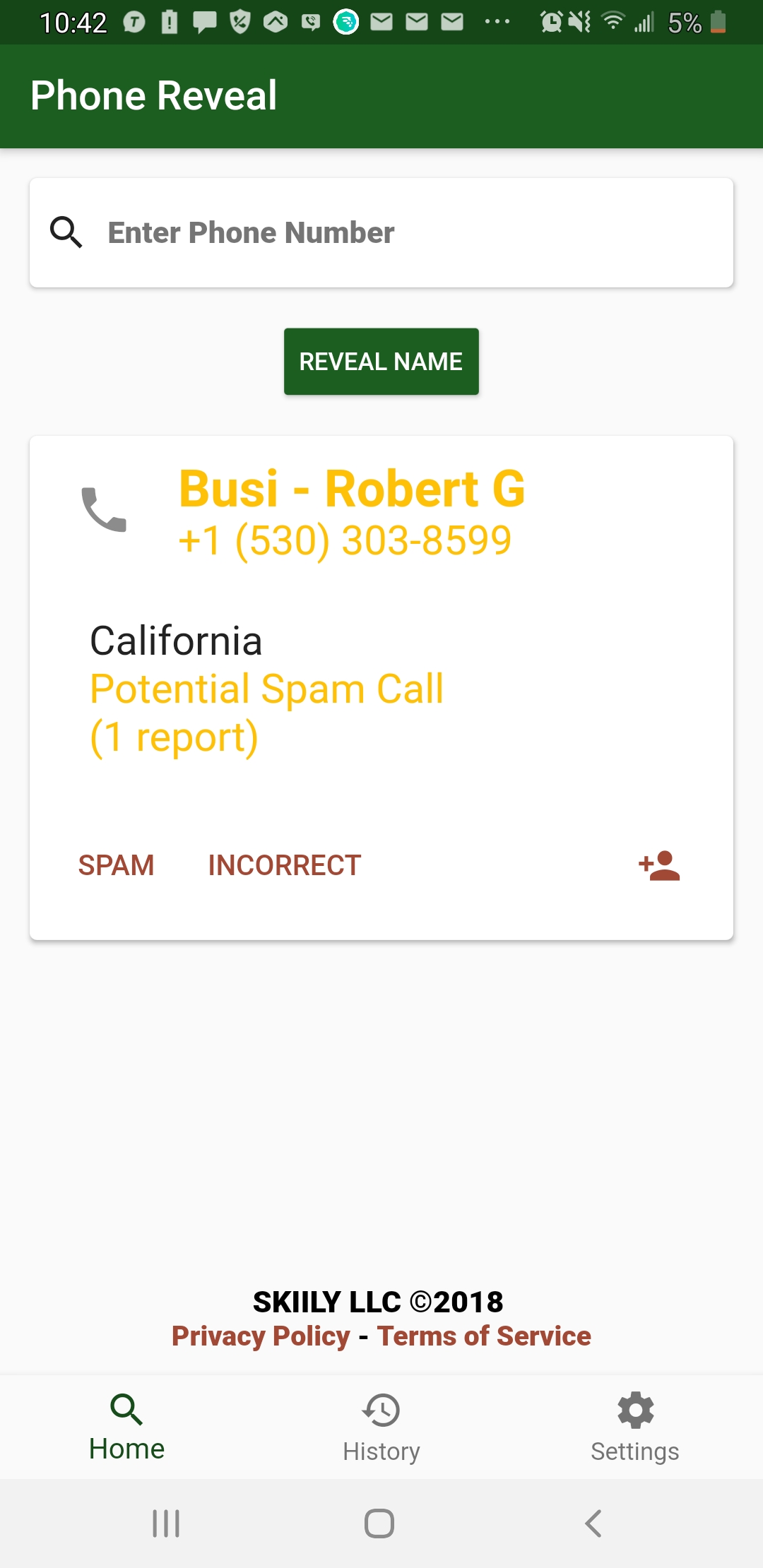The width and height of the screenshot is (763, 1568).
Task: Go back using system back button
Action: (593, 1524)
